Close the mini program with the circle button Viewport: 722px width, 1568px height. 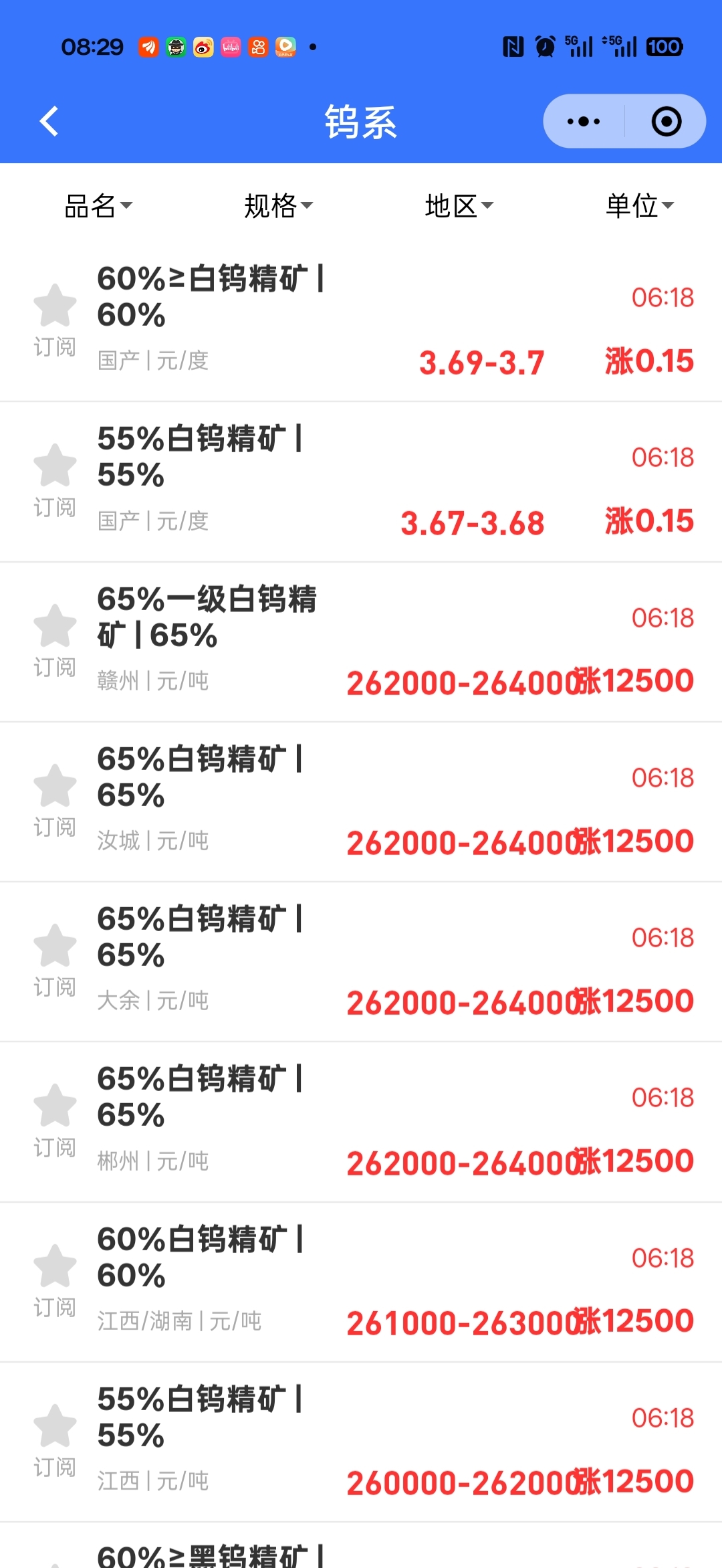(666, 121)
